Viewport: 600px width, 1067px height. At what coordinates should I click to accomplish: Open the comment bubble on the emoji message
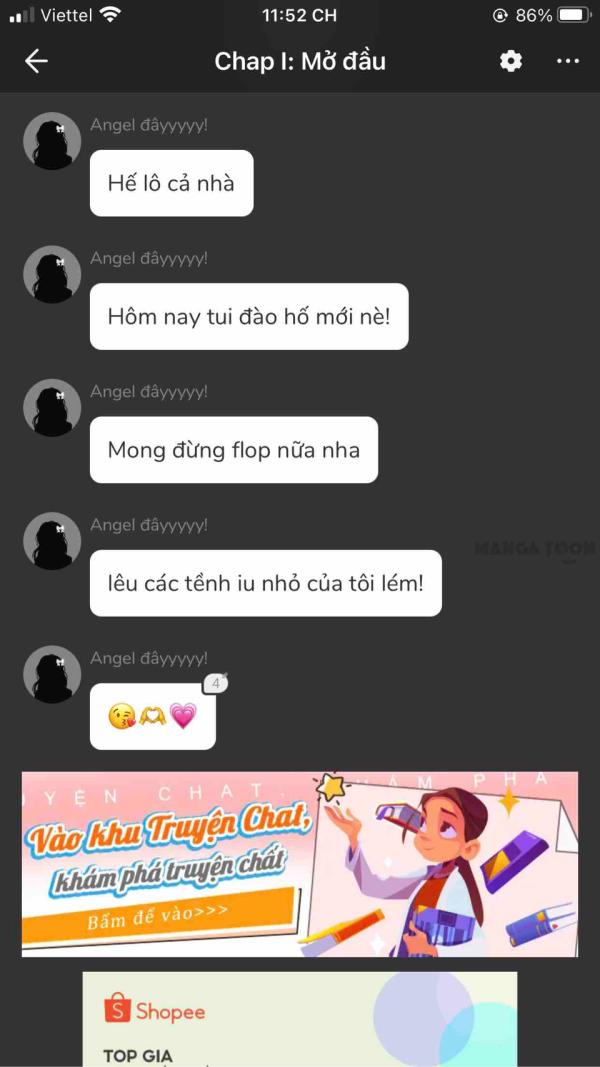click(x=215, y=684)
